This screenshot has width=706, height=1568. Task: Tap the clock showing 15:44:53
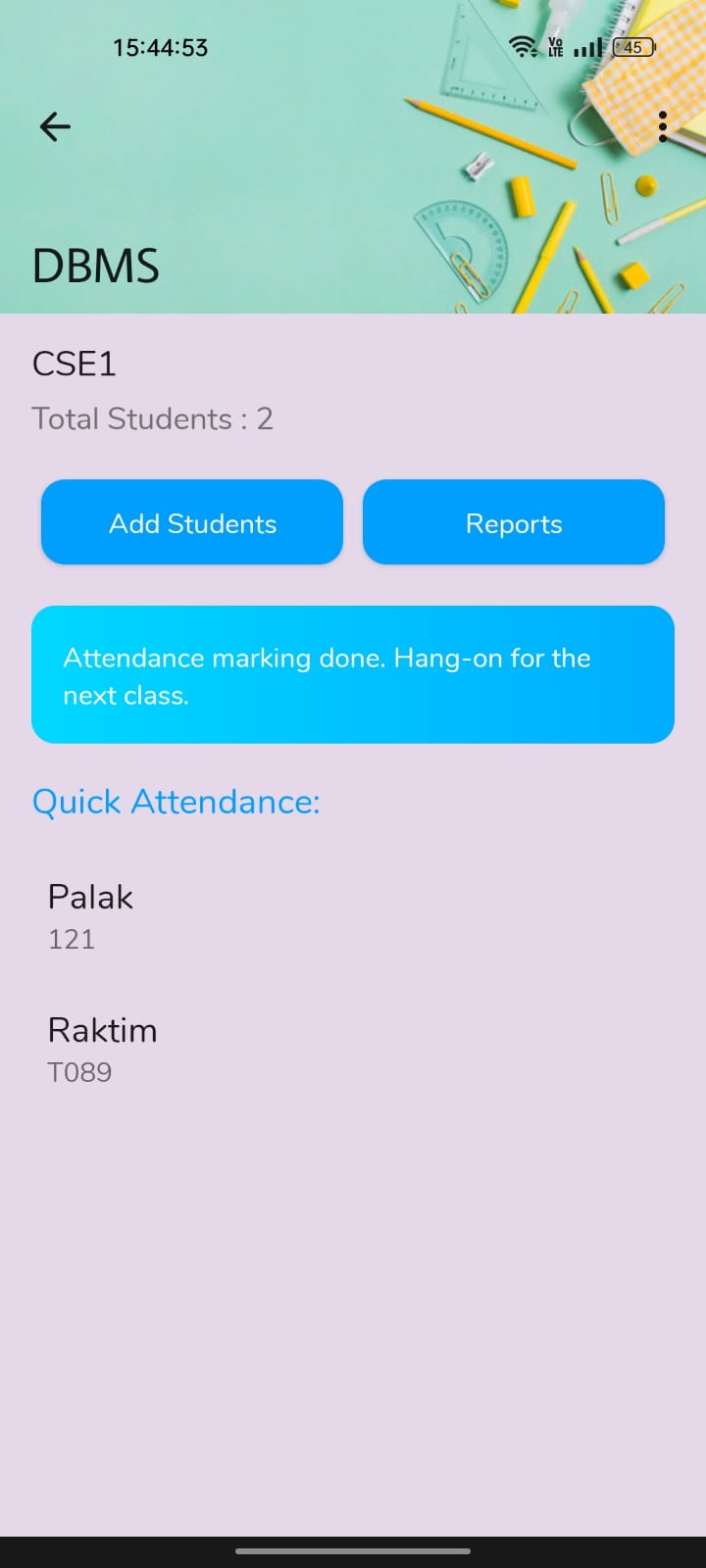point(160,46)
